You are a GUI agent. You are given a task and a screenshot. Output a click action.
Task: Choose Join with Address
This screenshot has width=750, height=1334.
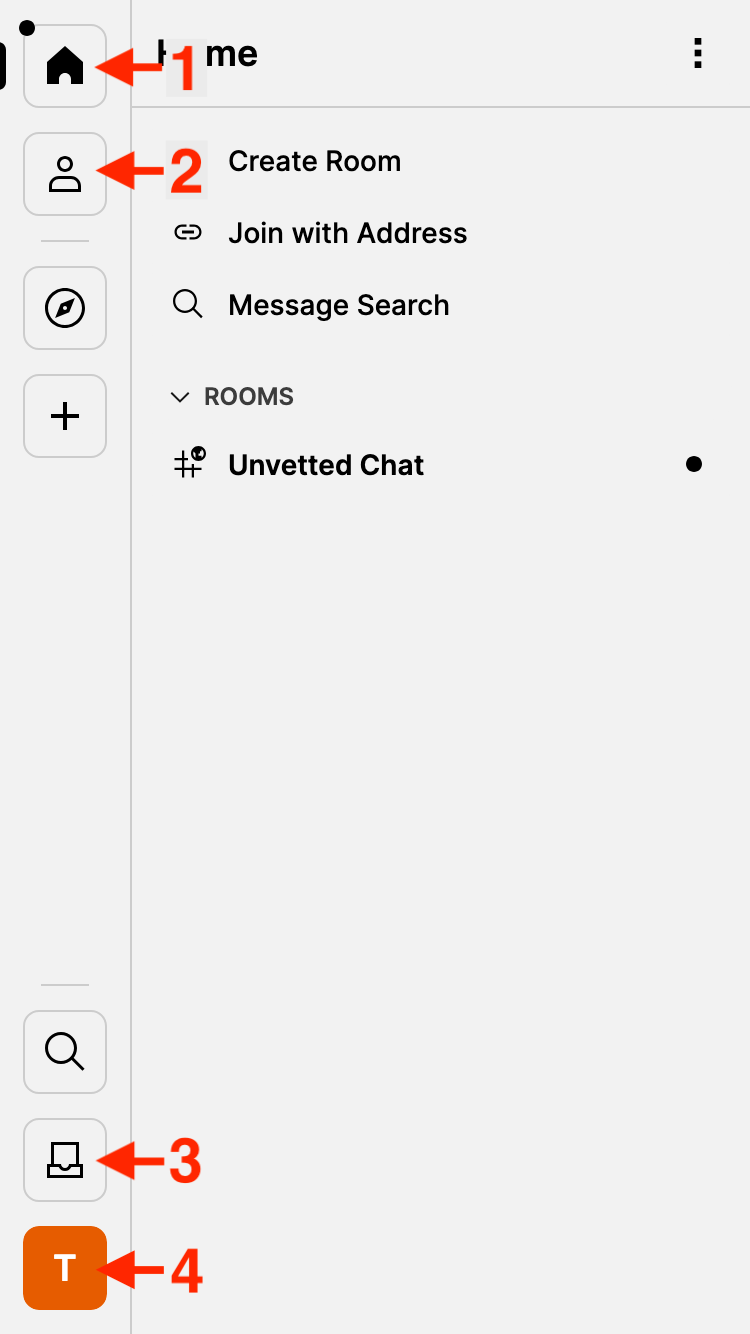pos(346,234)
